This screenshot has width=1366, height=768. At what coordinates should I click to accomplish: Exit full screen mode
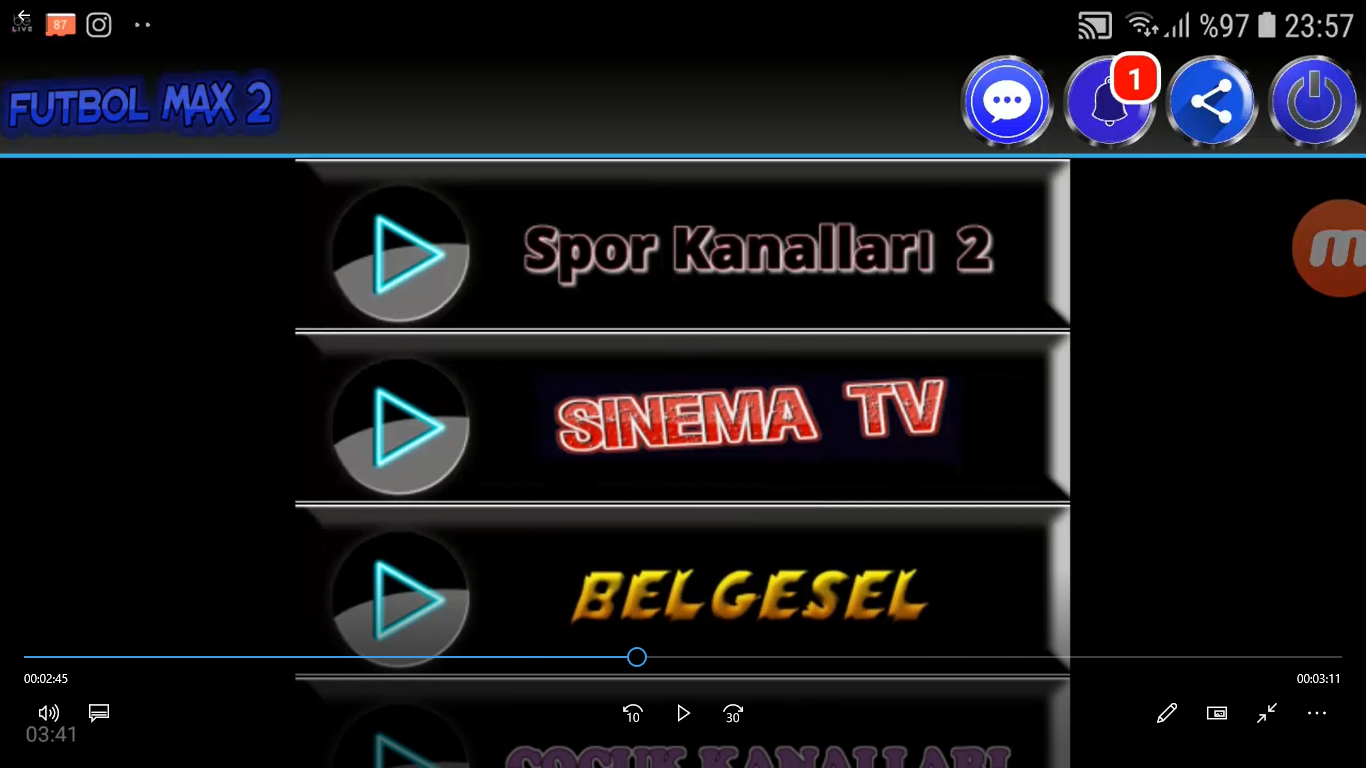pos(1267,713)
